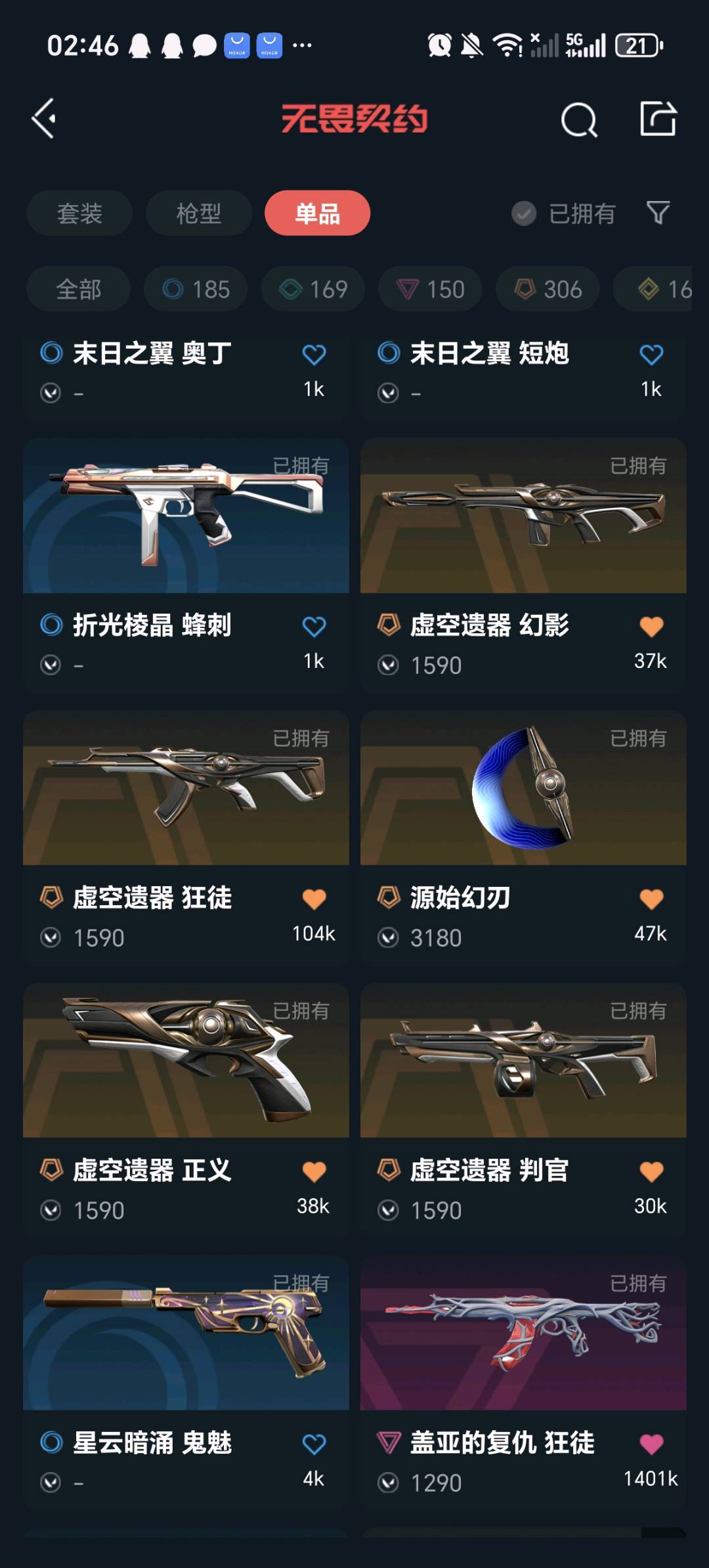Select the 全部 rarity chip
The width and height of the screenshot is (709, 1568).
coord(78,289)
